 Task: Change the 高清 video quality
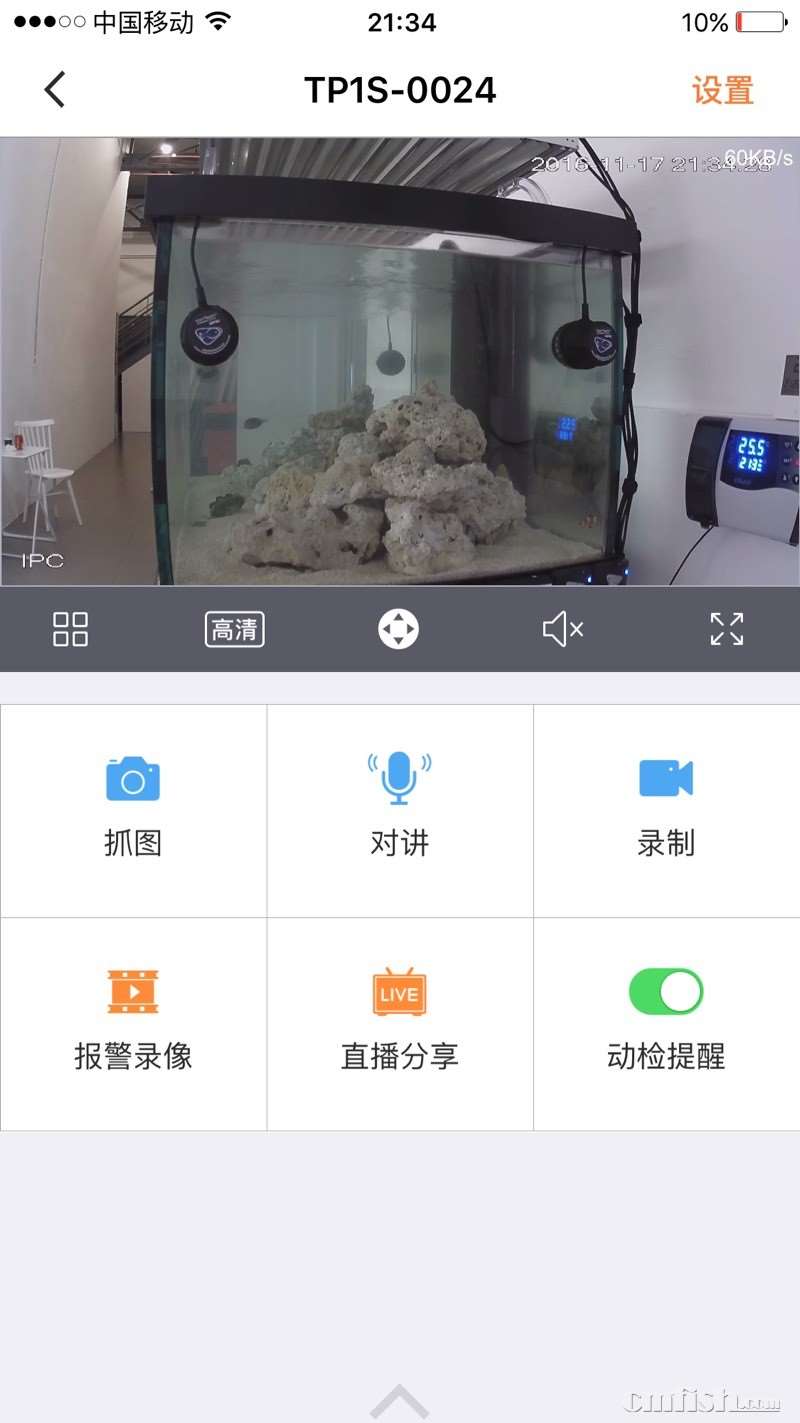tap(235, 629)
